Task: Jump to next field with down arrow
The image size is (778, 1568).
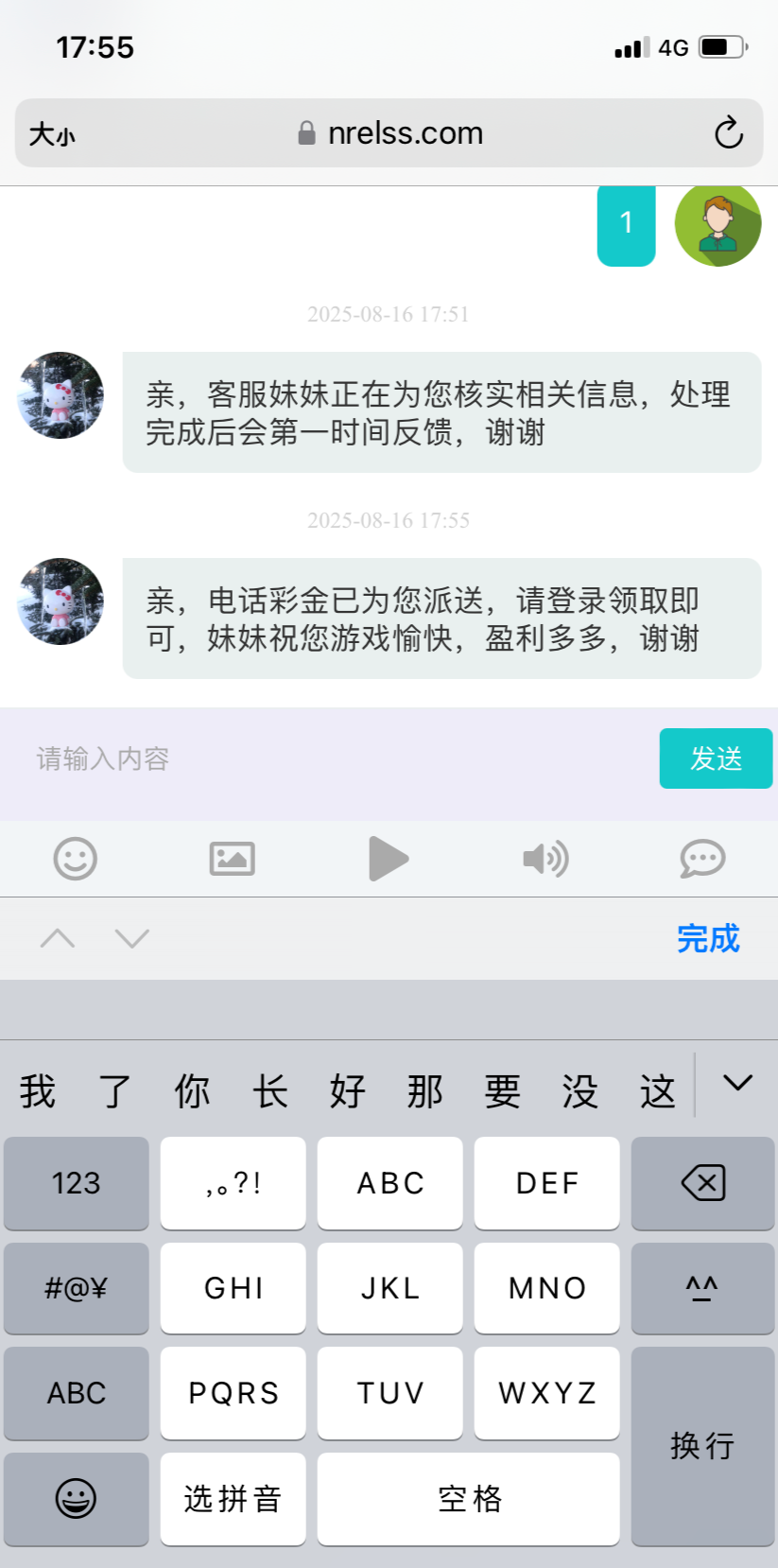Action: pyautogui.click(x=132, y=938)
